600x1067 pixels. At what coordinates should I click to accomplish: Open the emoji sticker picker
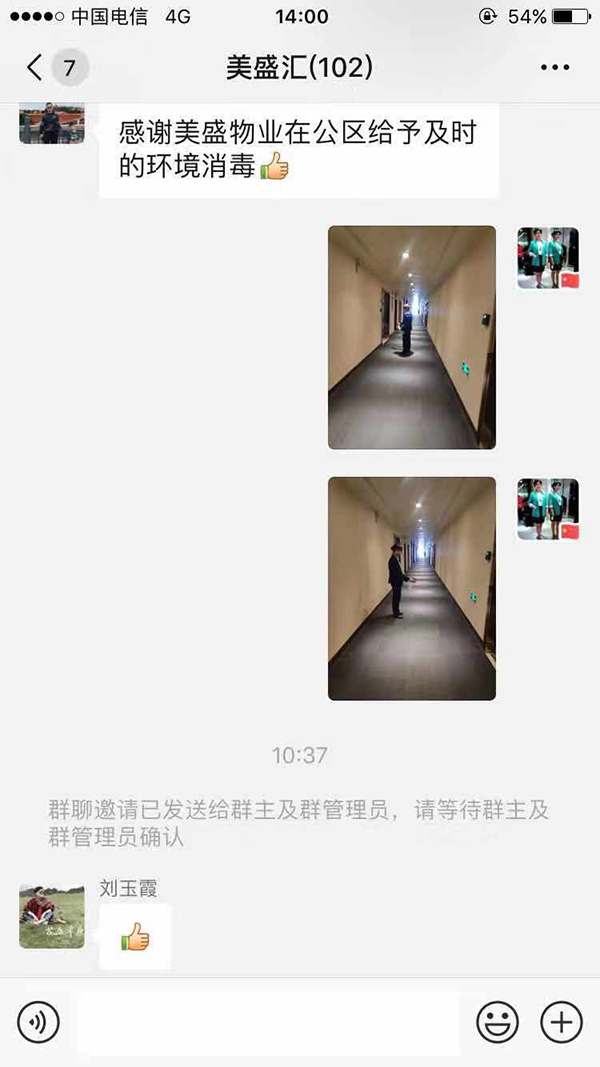[497, 1022]
